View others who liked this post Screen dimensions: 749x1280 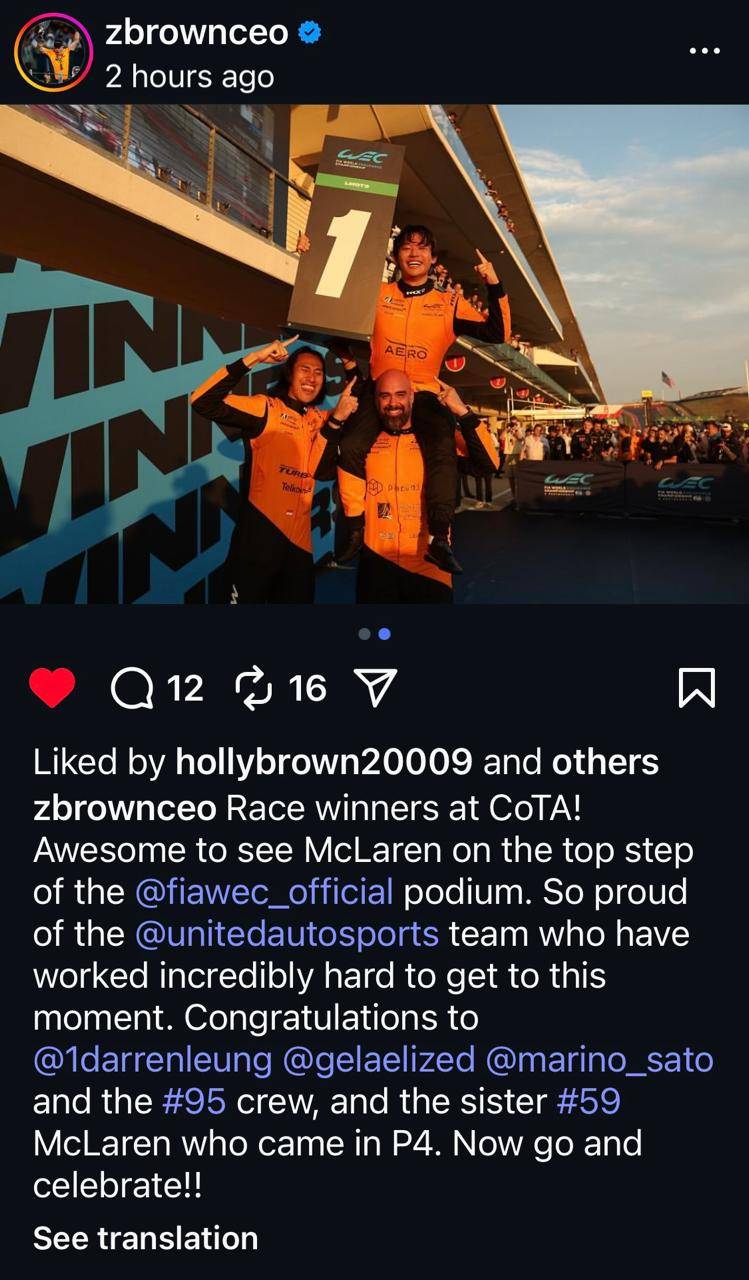click(x=605, y=762)
